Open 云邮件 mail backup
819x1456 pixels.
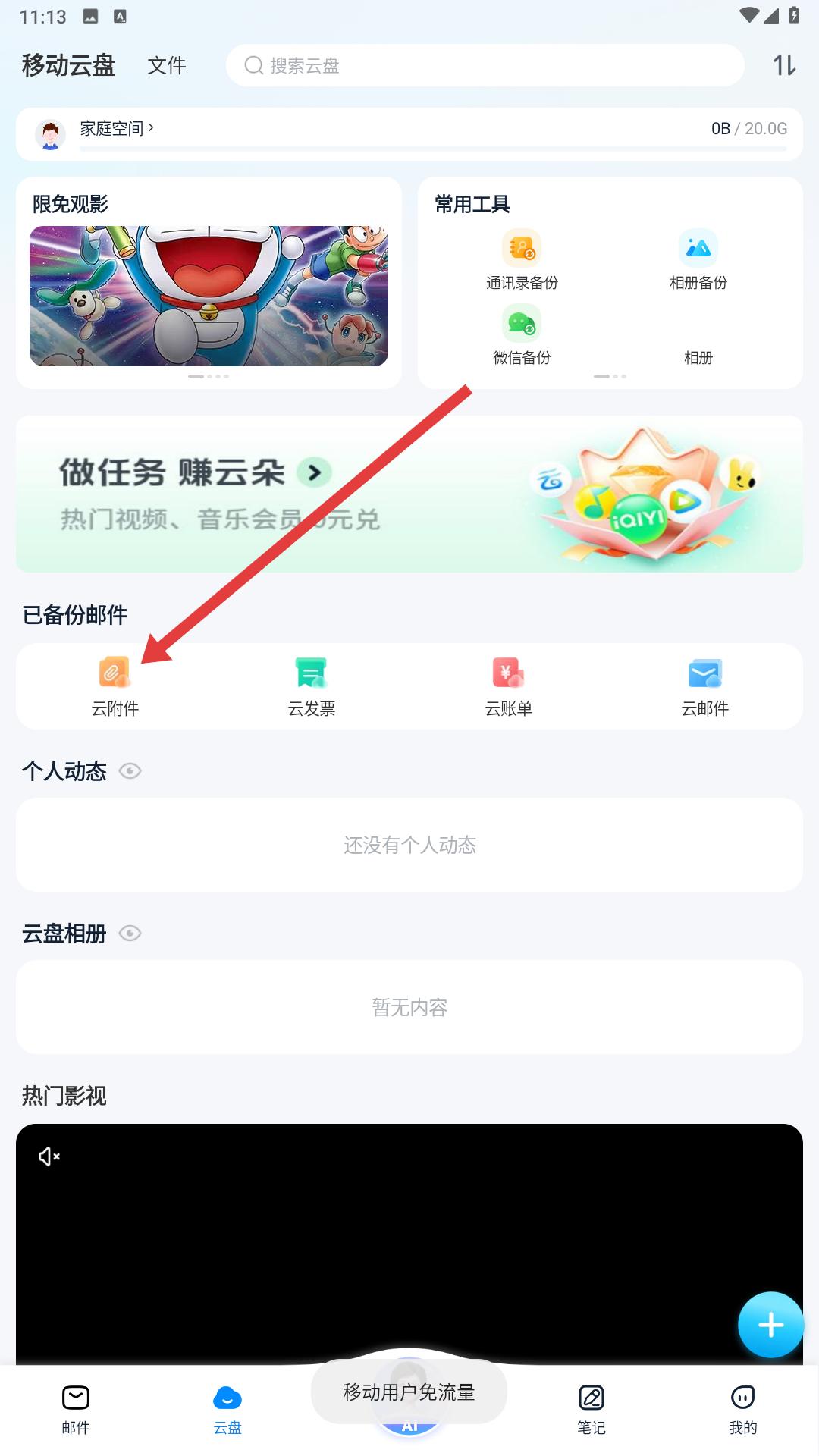click(704, 686)
